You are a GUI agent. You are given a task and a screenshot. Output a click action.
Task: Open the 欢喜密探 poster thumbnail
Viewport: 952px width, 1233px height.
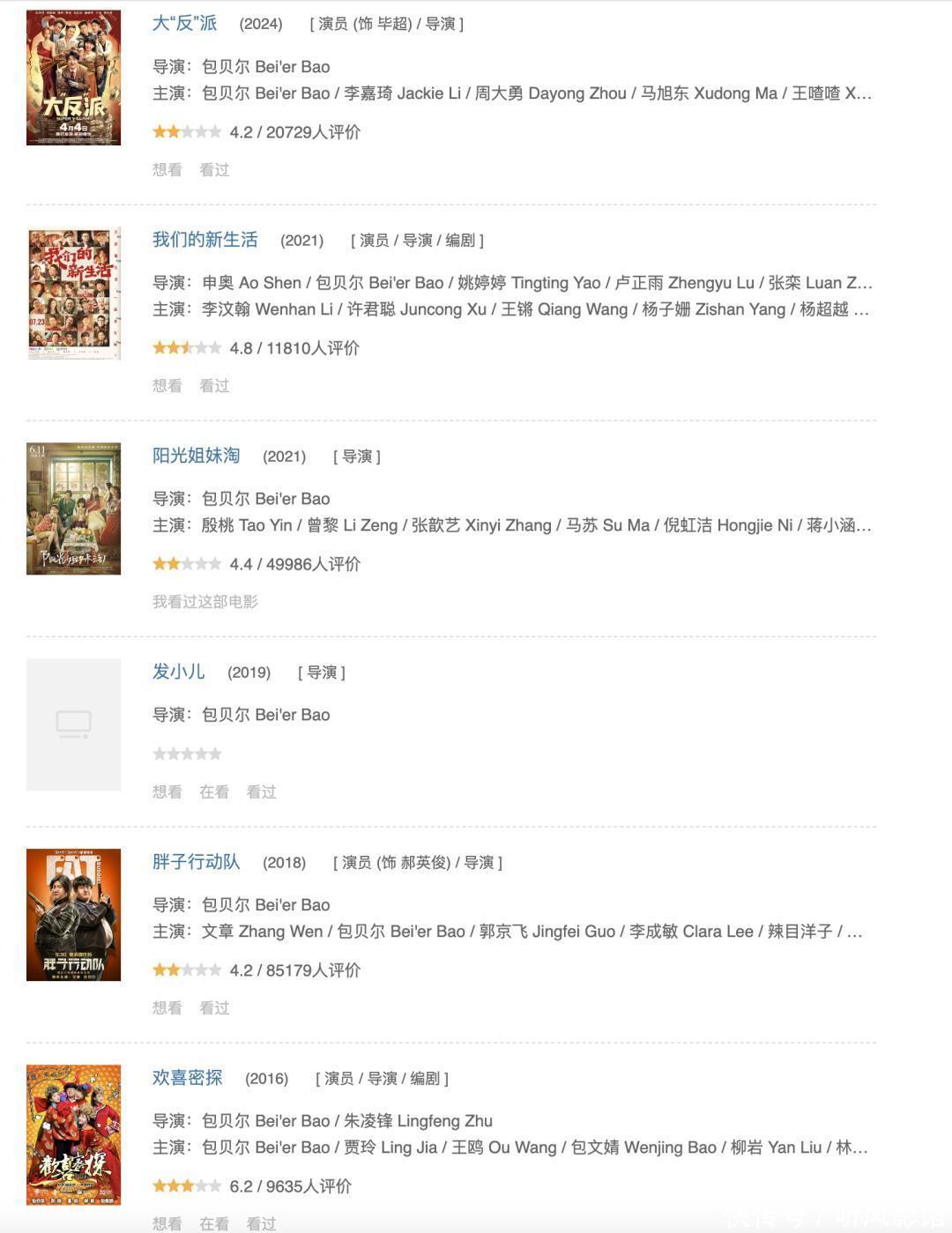[73, 1134]
